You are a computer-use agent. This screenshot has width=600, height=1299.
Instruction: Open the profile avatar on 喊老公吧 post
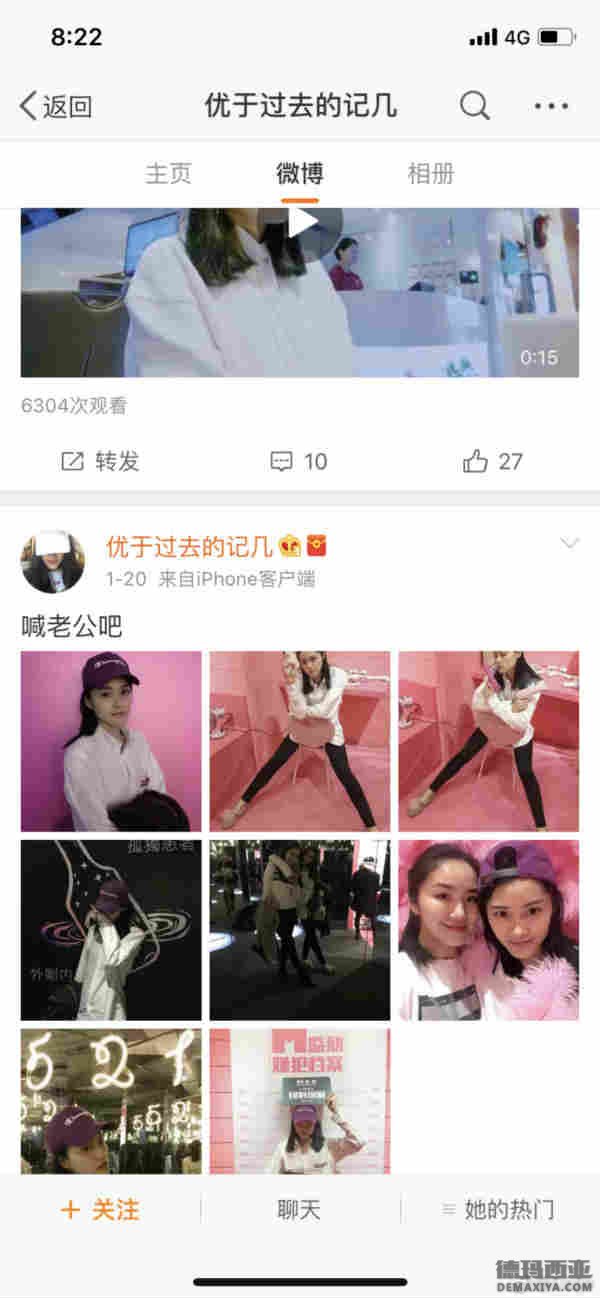pos(53,561)
